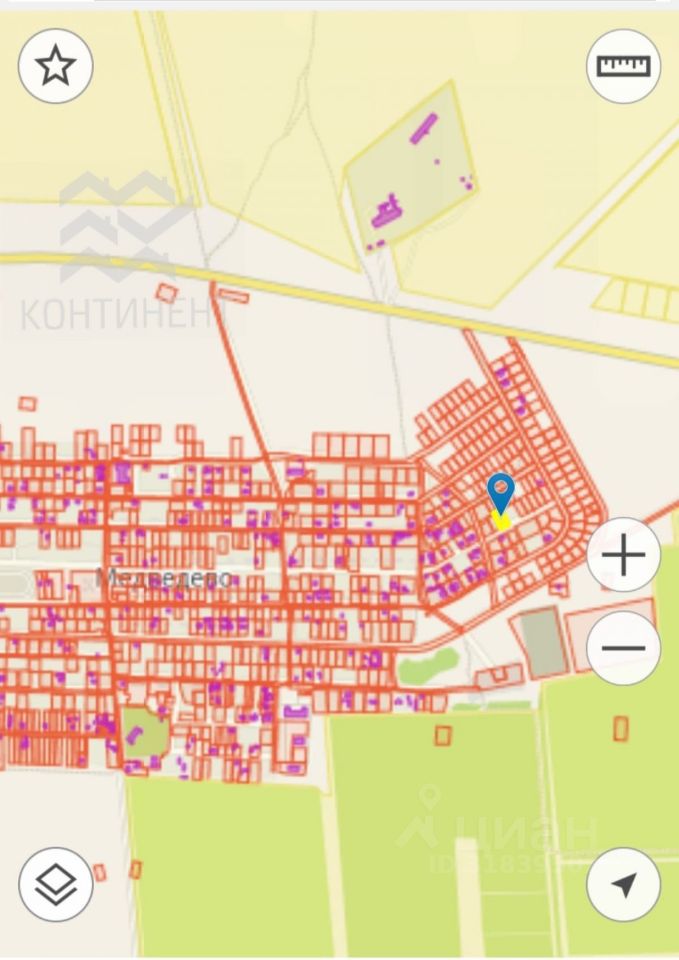The image size is (679, 960).
Task: Select the blue location pin marker
Action: (501, 493)
